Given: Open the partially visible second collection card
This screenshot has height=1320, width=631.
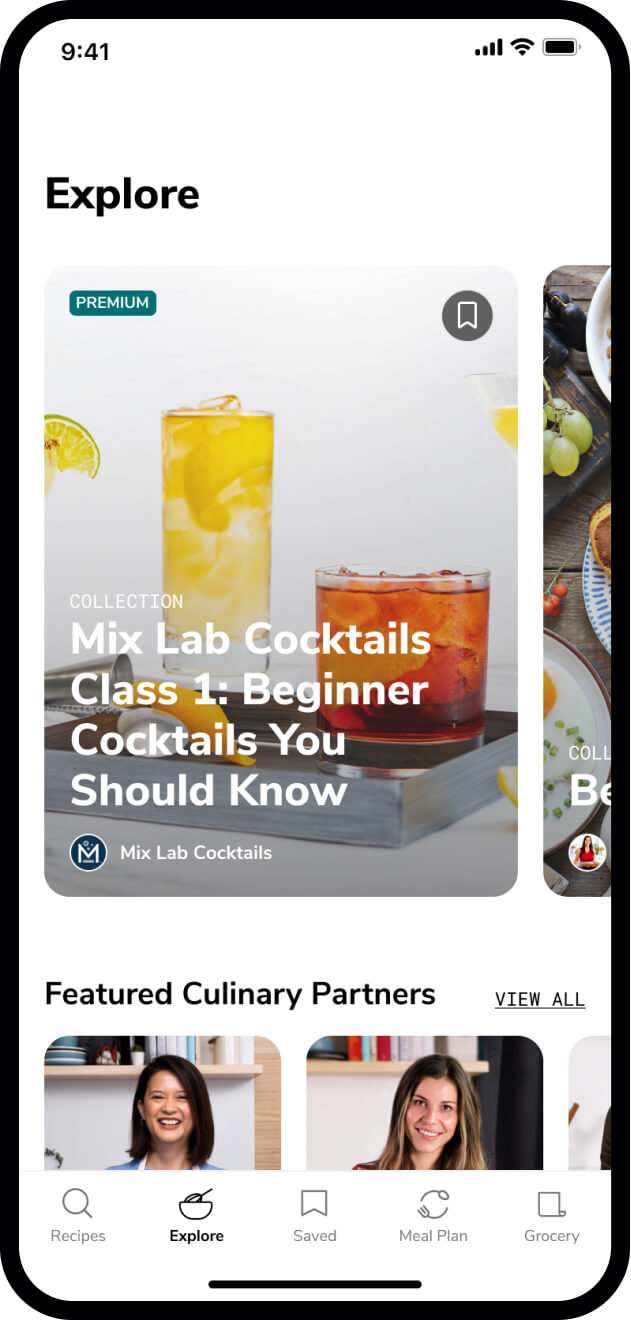Looking at the screenshot, I should 578,580.
